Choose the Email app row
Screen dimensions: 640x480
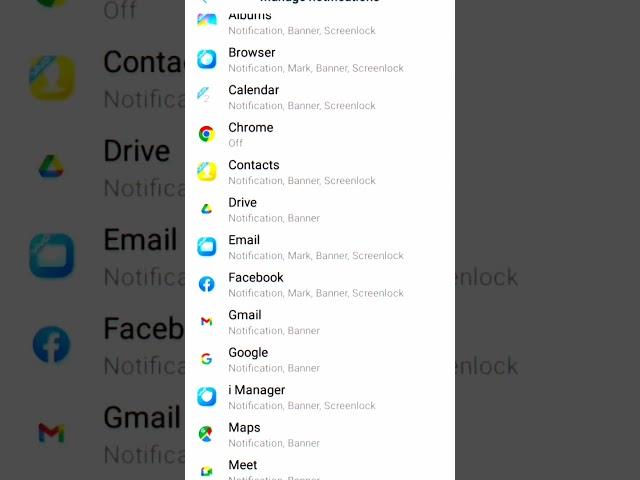pyautogui.click(x=300, y=247)
